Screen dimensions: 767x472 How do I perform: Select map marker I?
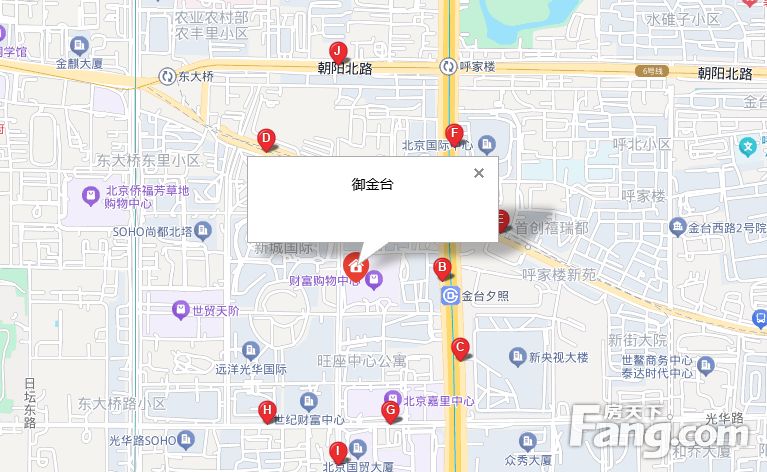click(339, 451)
